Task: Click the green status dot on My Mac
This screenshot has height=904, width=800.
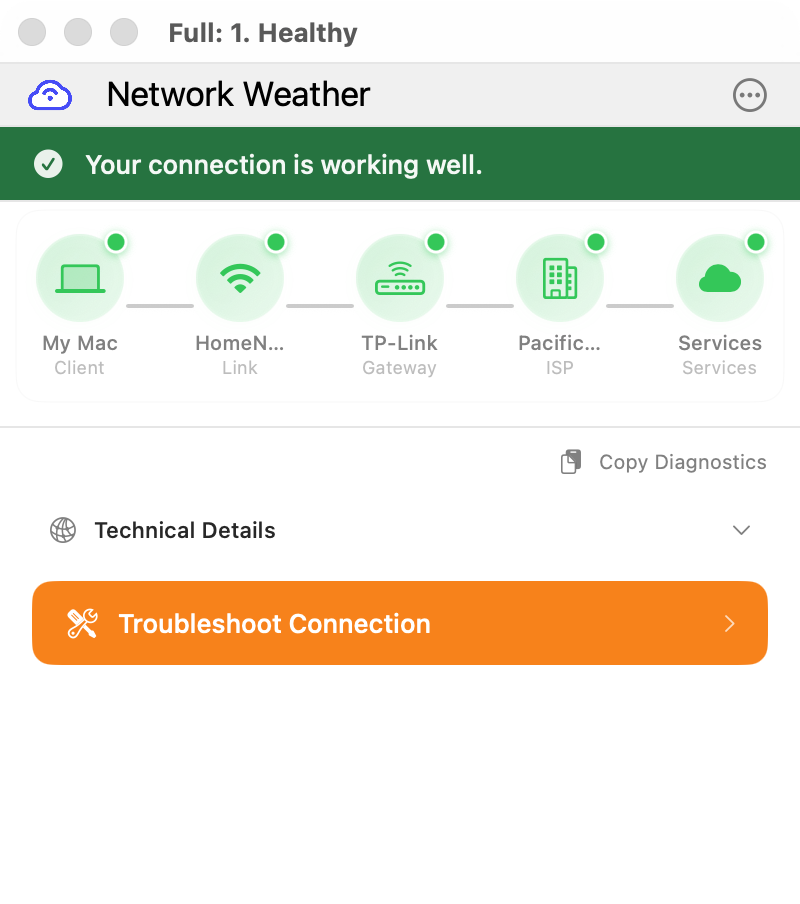Action: [115, 242]
